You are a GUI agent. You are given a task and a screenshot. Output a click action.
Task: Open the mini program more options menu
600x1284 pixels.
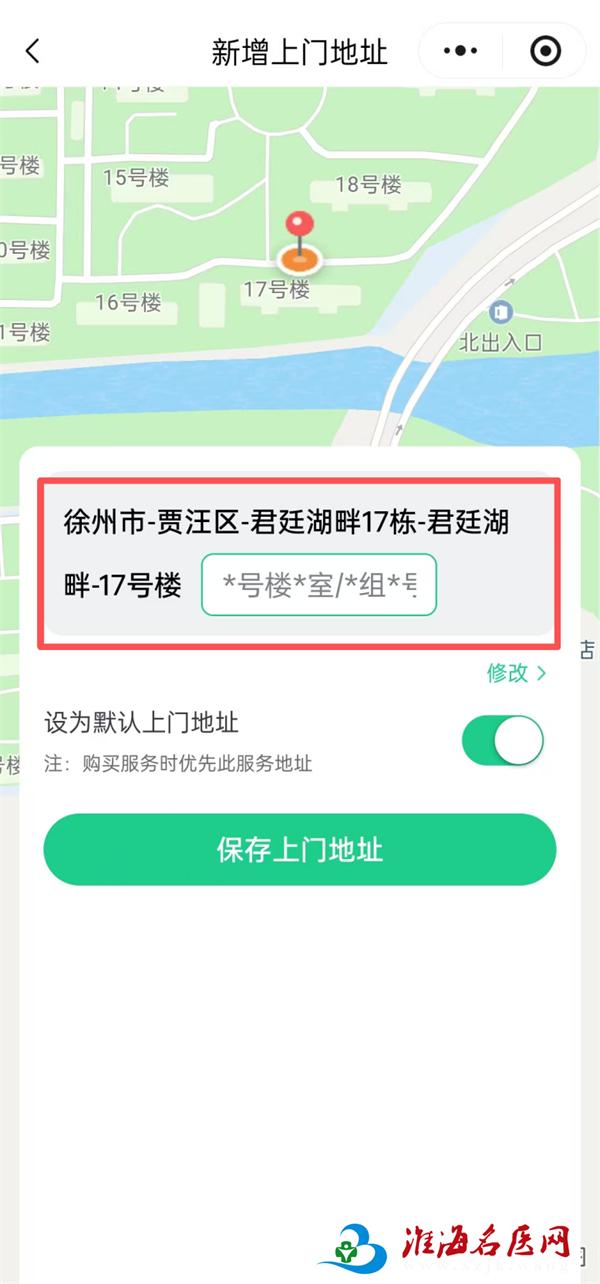point(460,51)
